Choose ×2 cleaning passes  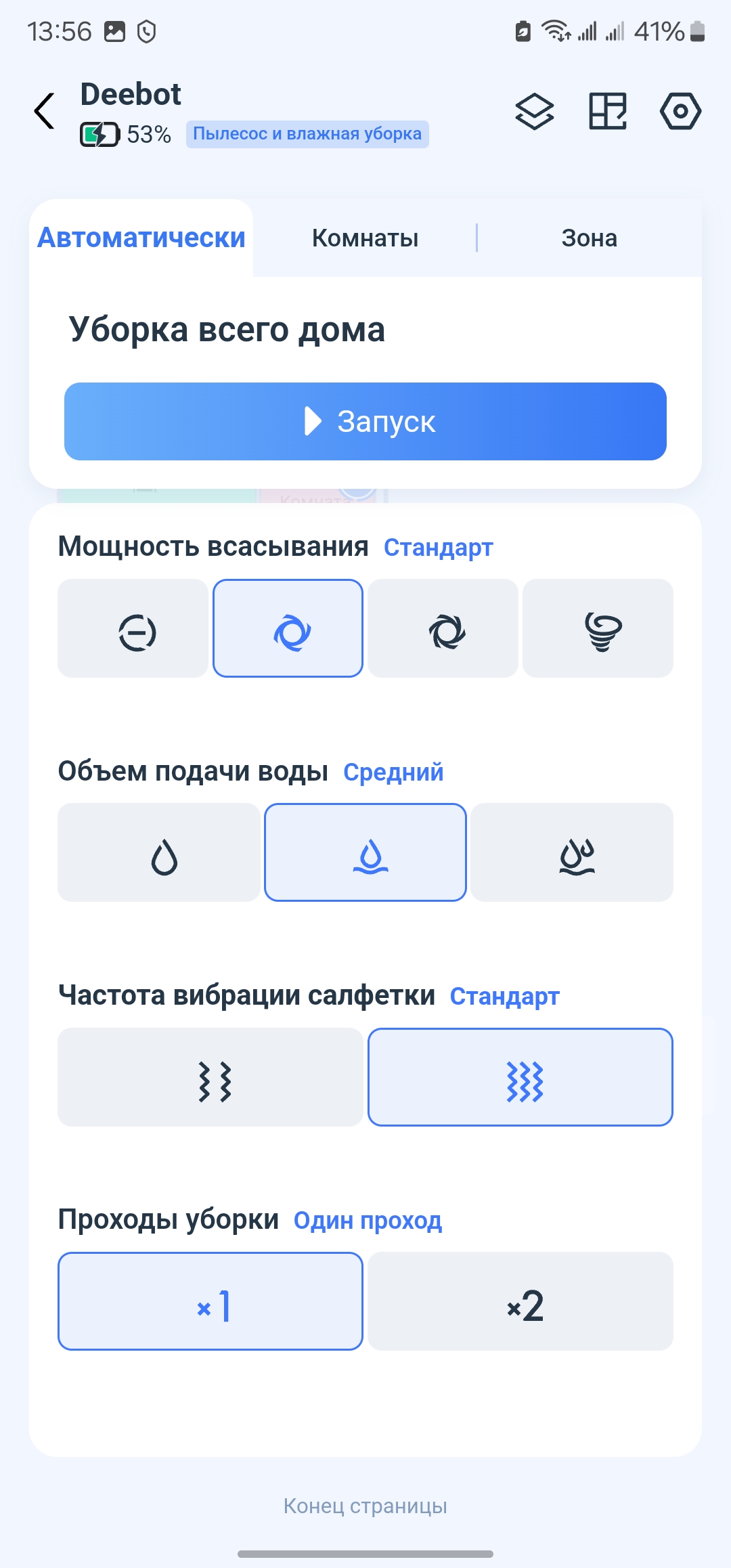click(520, 1301)
